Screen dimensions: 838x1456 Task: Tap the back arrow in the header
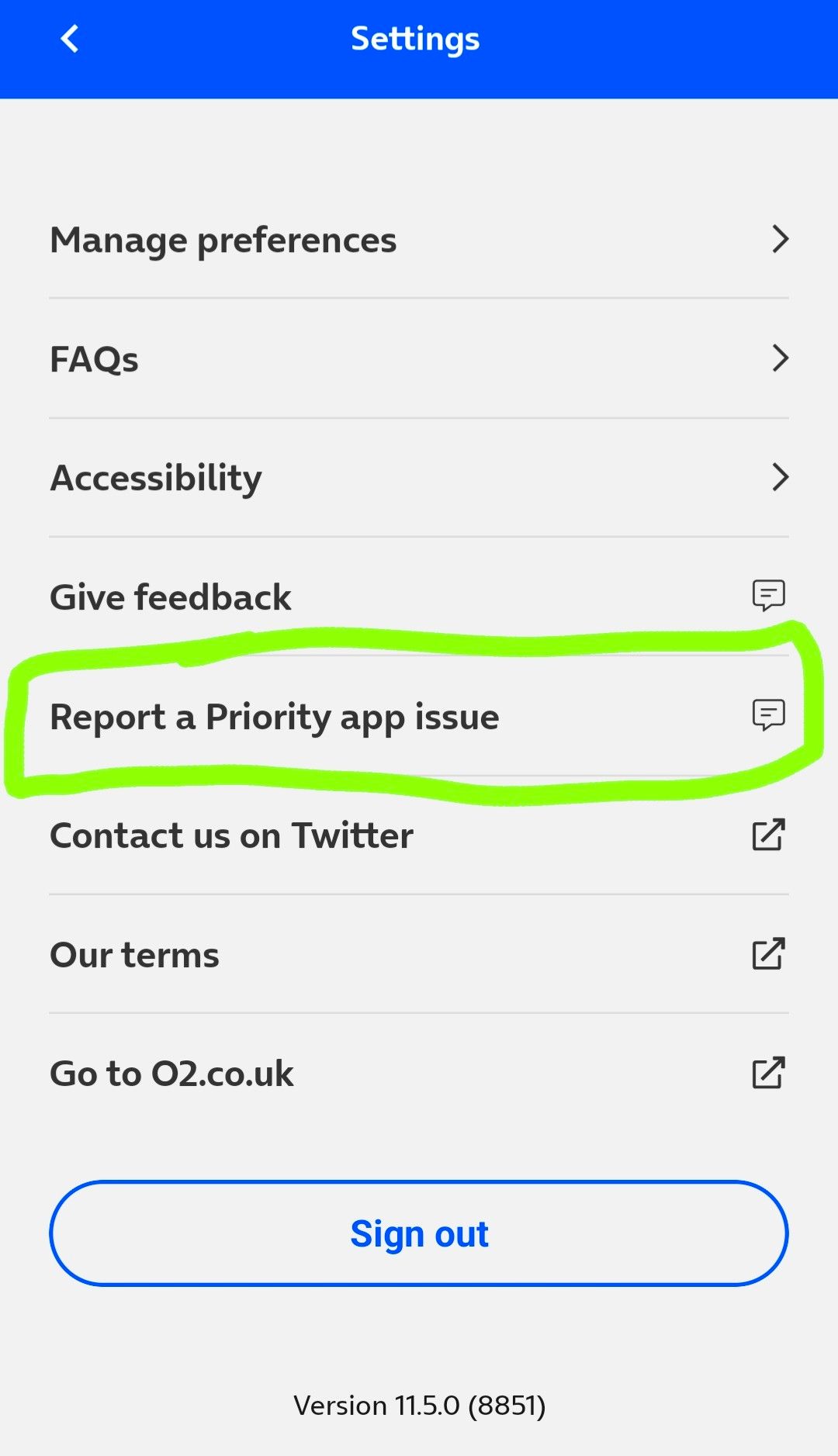point(69,38)
